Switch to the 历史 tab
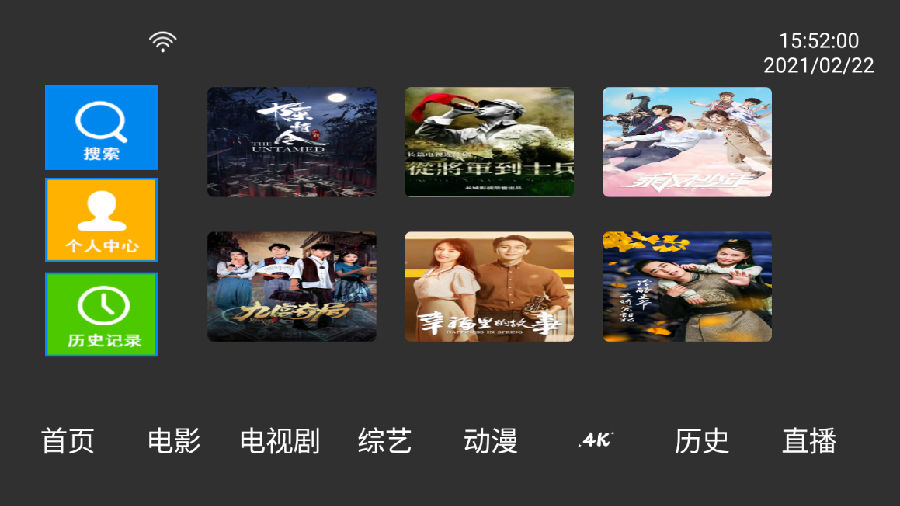The width and height of the screenshot is (900, 506). tap(702, 441)
